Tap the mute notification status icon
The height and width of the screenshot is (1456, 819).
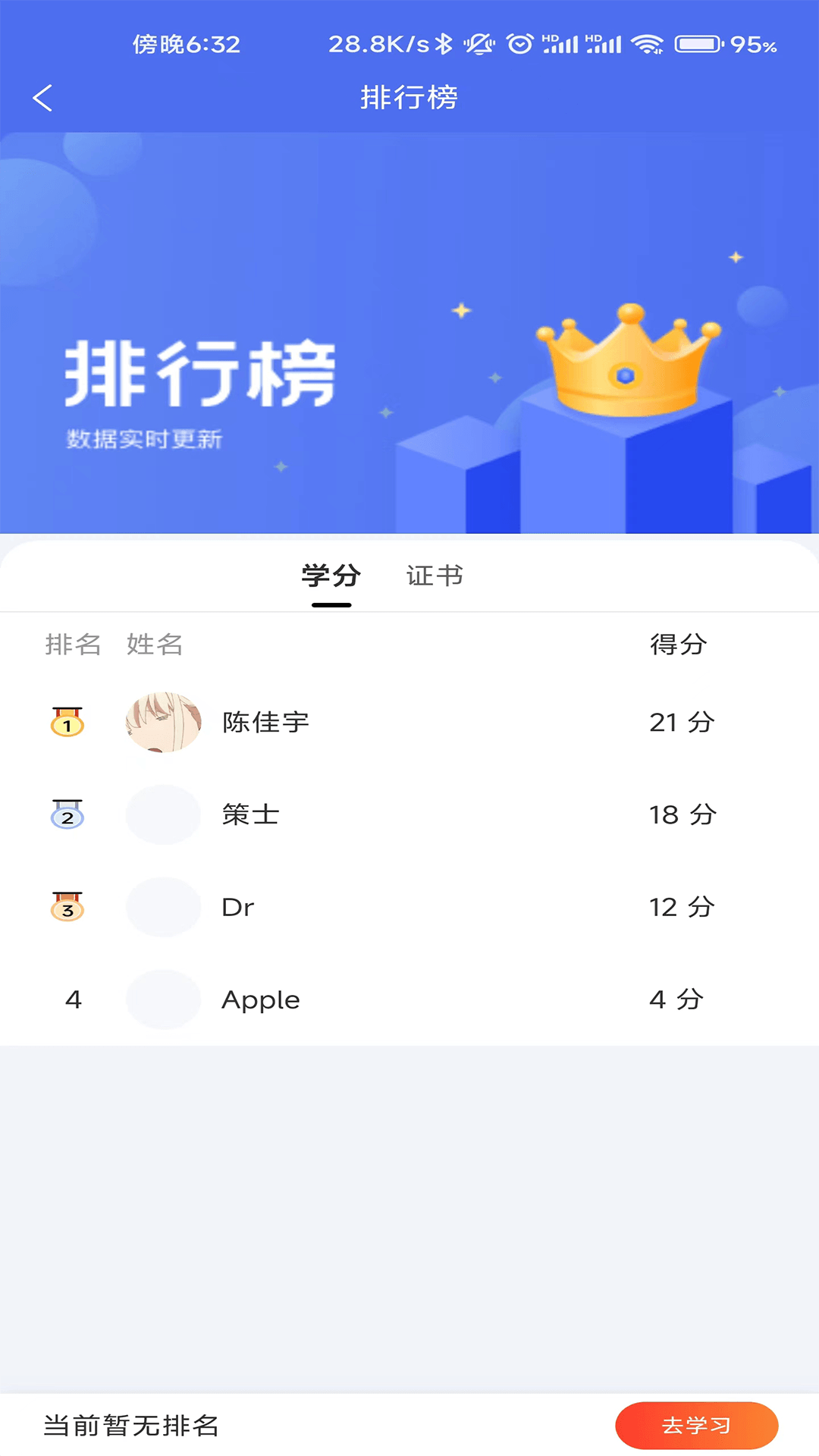click(478, 44)
